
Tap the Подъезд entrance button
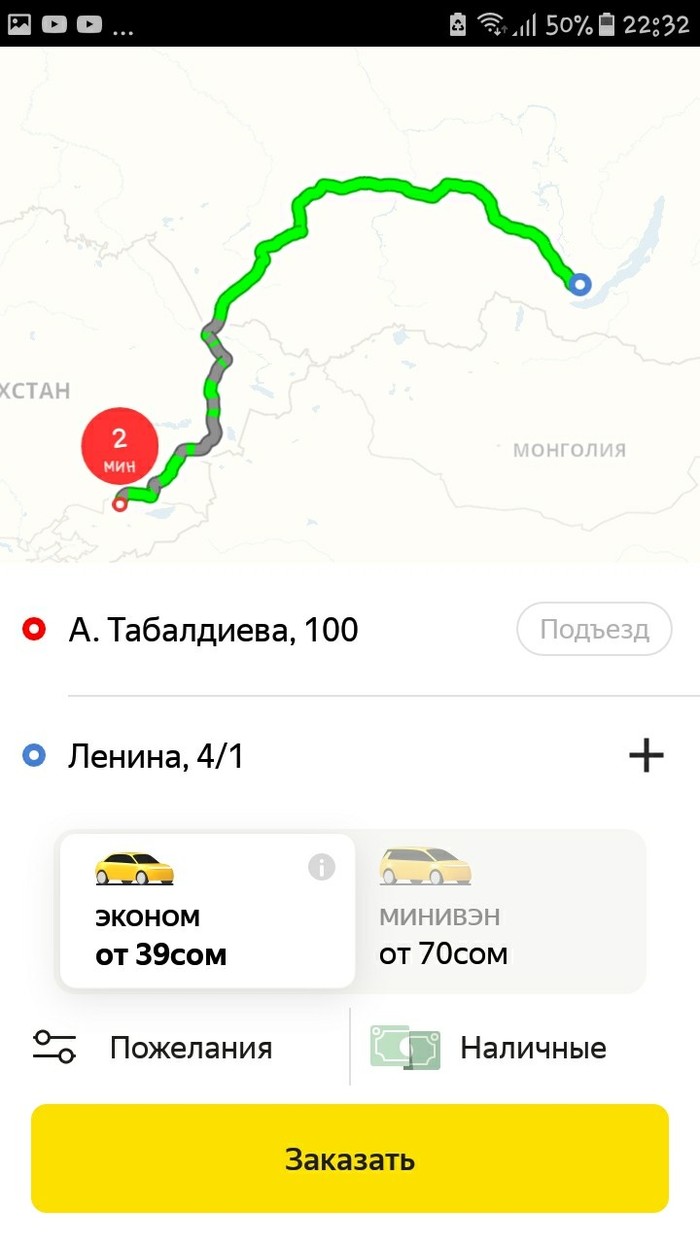pyautogui.click(x=594, y=630)
